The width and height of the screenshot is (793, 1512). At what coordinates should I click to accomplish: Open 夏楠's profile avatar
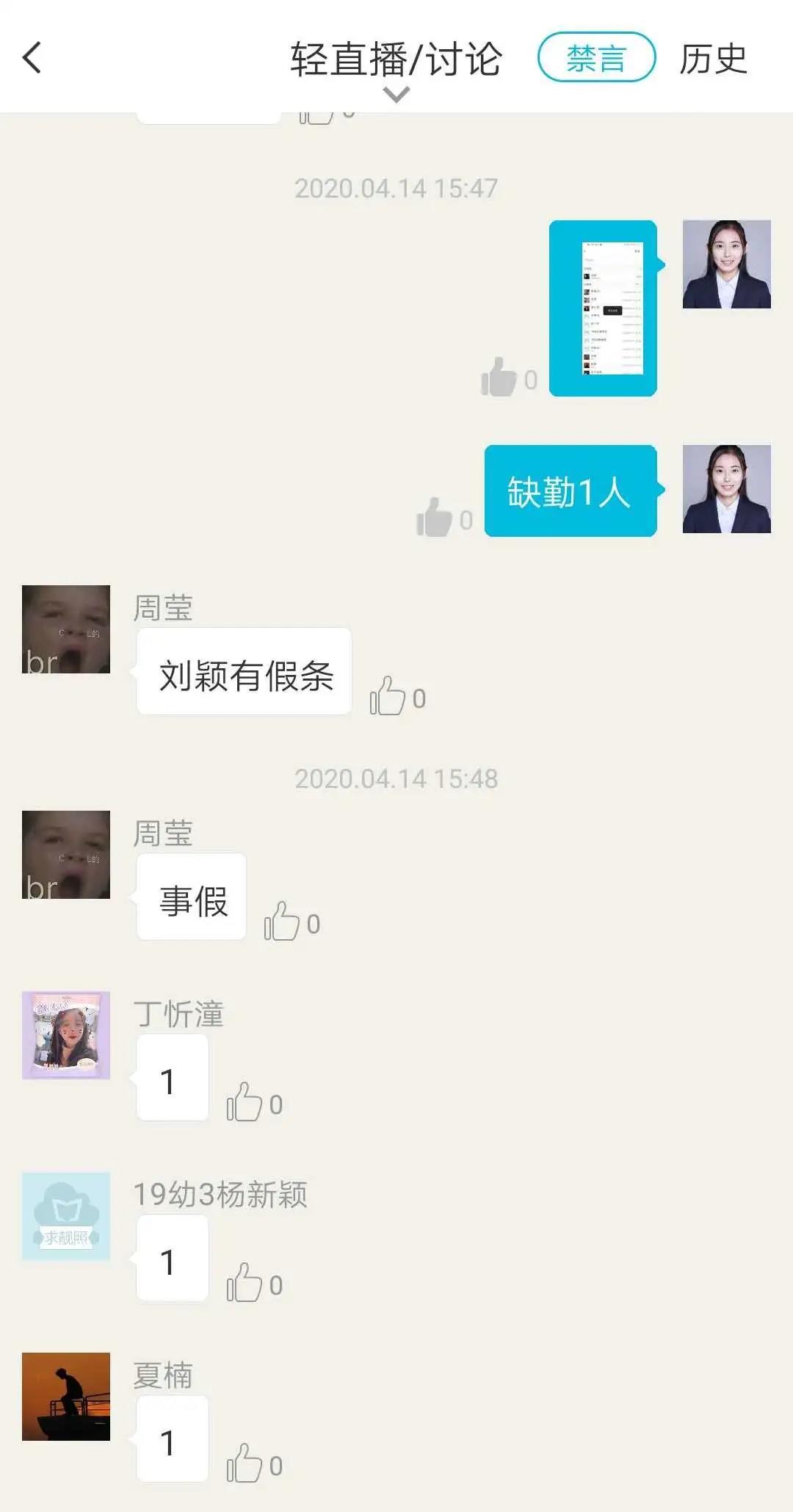pyautogui.click(x=66, y=1397)
